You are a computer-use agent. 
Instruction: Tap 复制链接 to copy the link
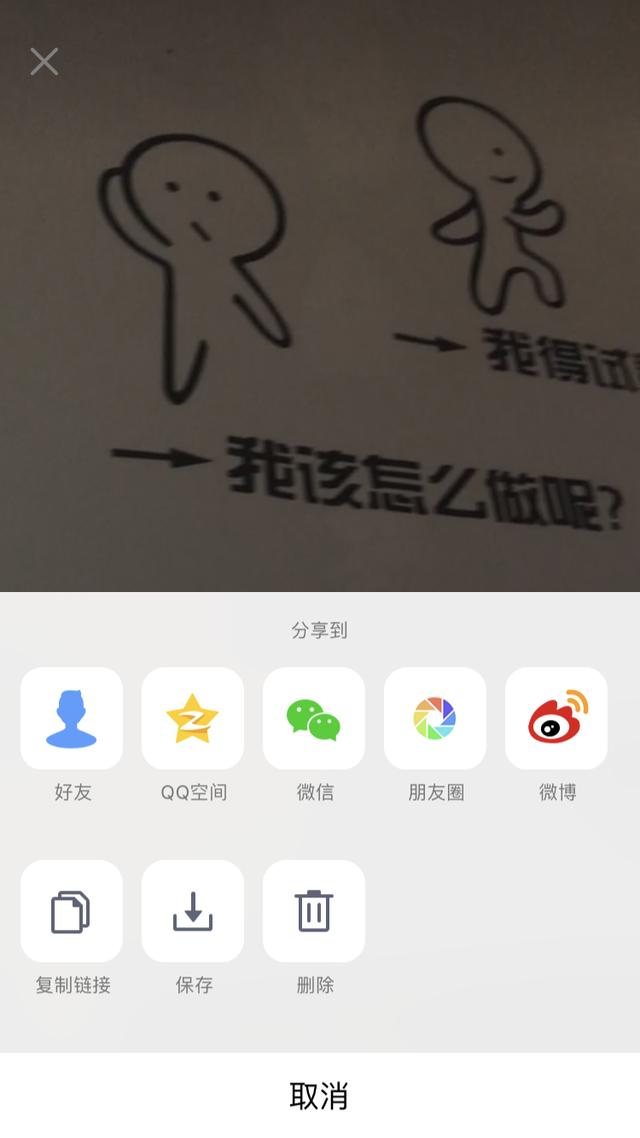point(72,911)
